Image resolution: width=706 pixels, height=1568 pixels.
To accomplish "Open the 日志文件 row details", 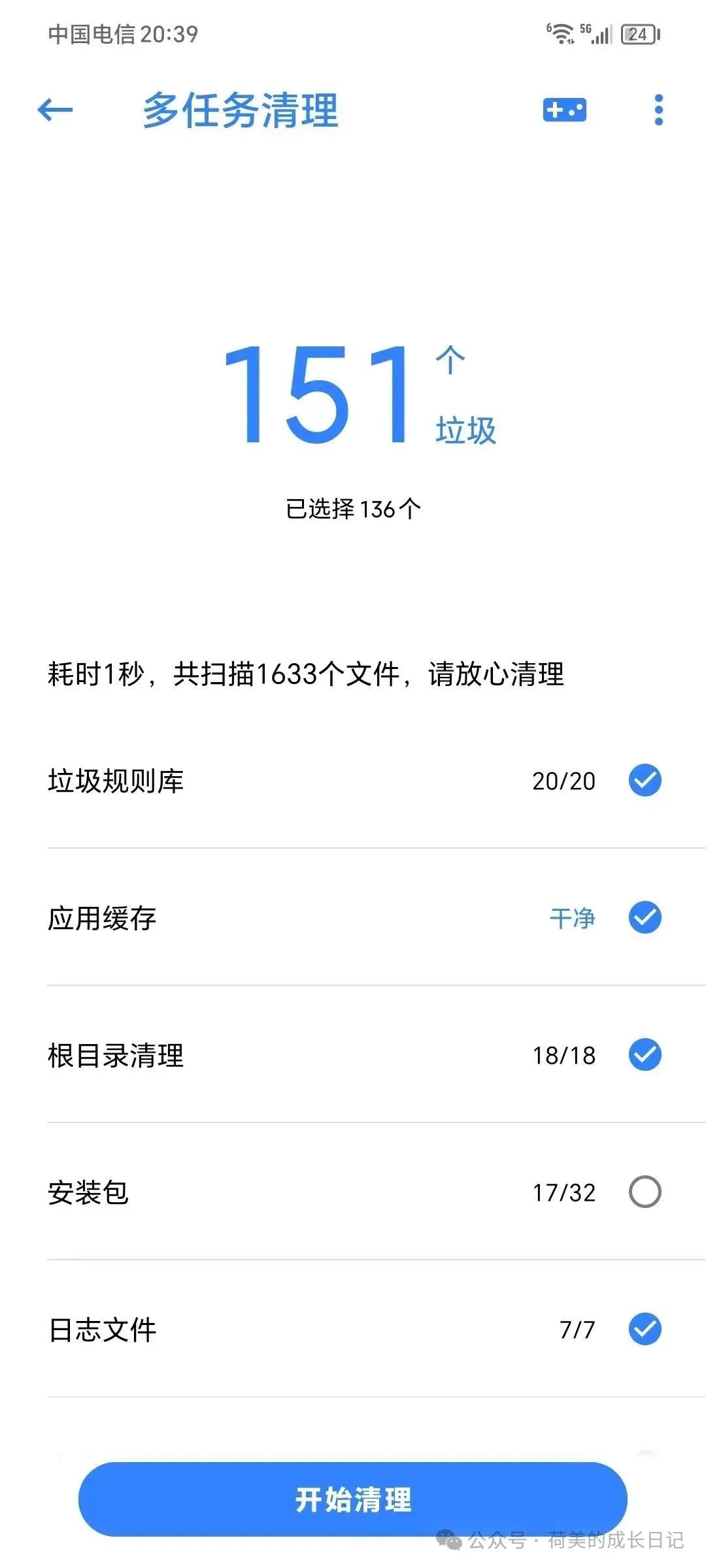I will click(353, 1329).
